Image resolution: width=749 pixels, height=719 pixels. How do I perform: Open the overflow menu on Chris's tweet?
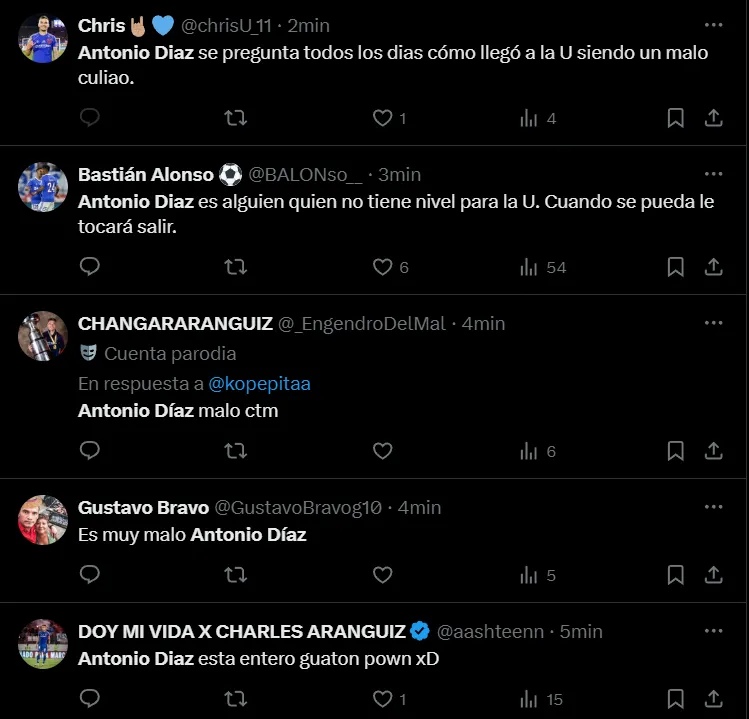[x=713, y=25]
